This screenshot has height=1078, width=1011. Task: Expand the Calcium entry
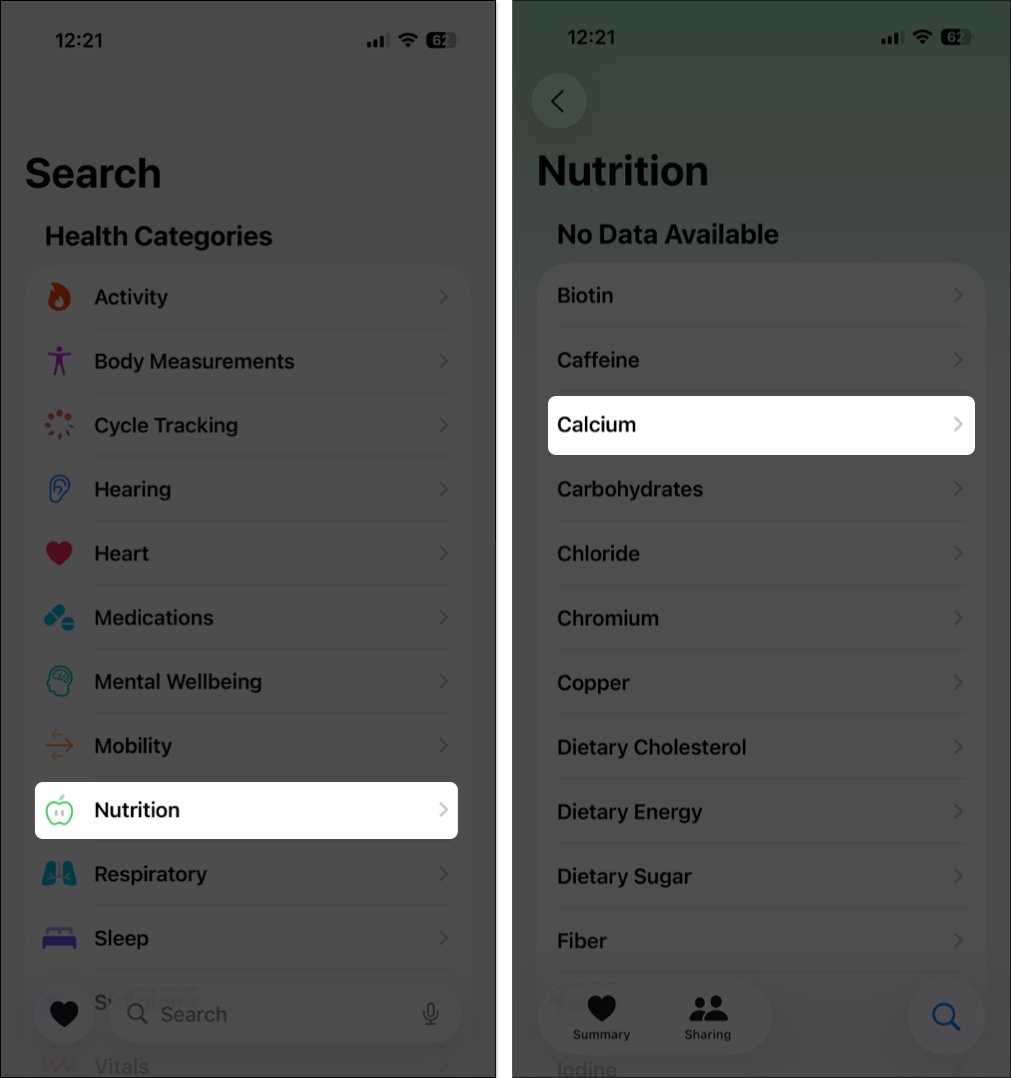pos(762,424)
